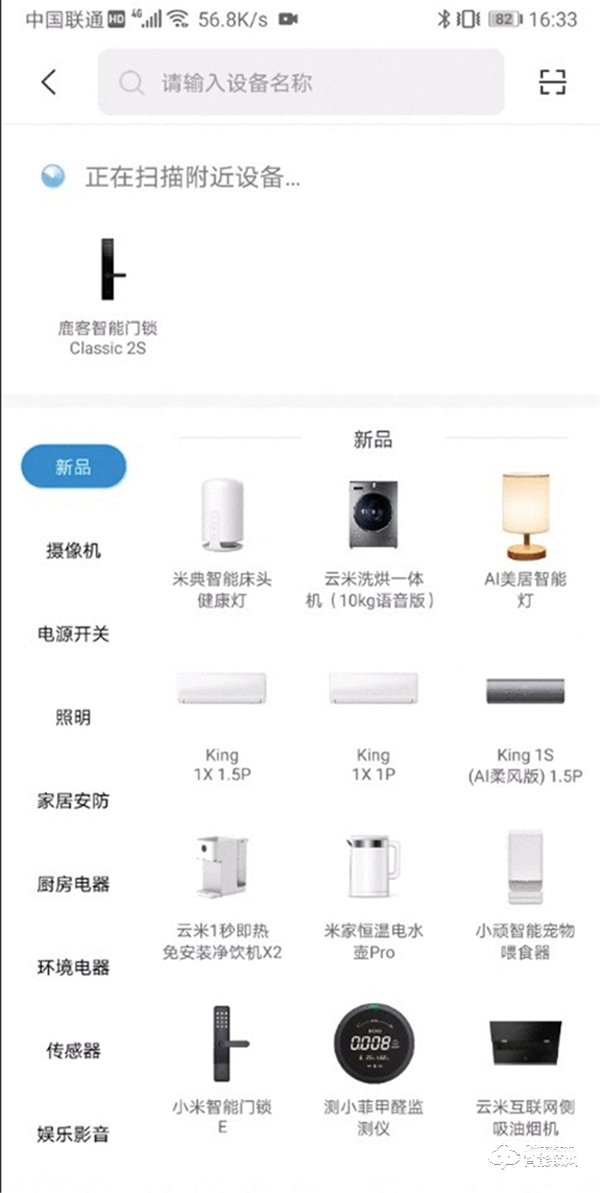Open the 厨房电器 category
The width and height of the screenshot is (600, 1193).
(x=73, y=884)
